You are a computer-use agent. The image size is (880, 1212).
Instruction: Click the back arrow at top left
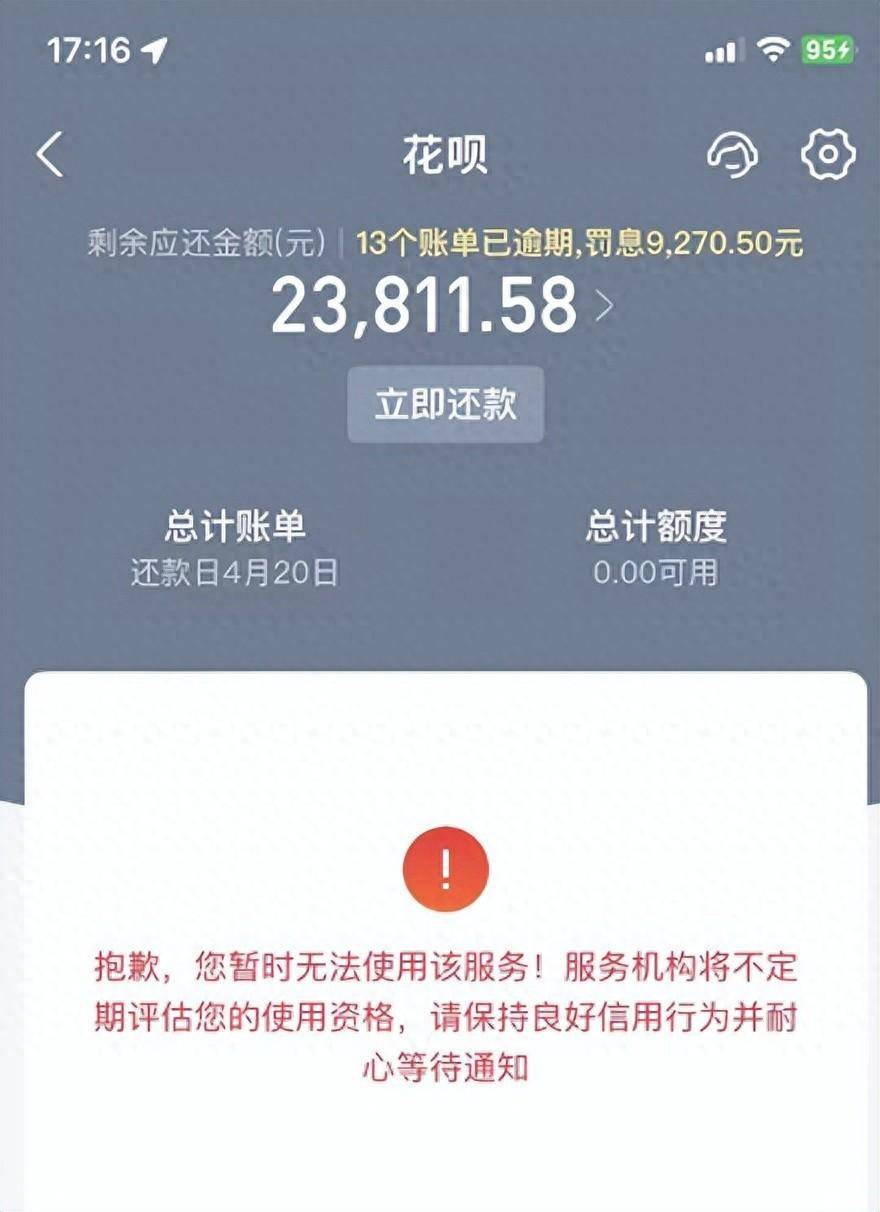pyautogui.click(x=49, y=157)
